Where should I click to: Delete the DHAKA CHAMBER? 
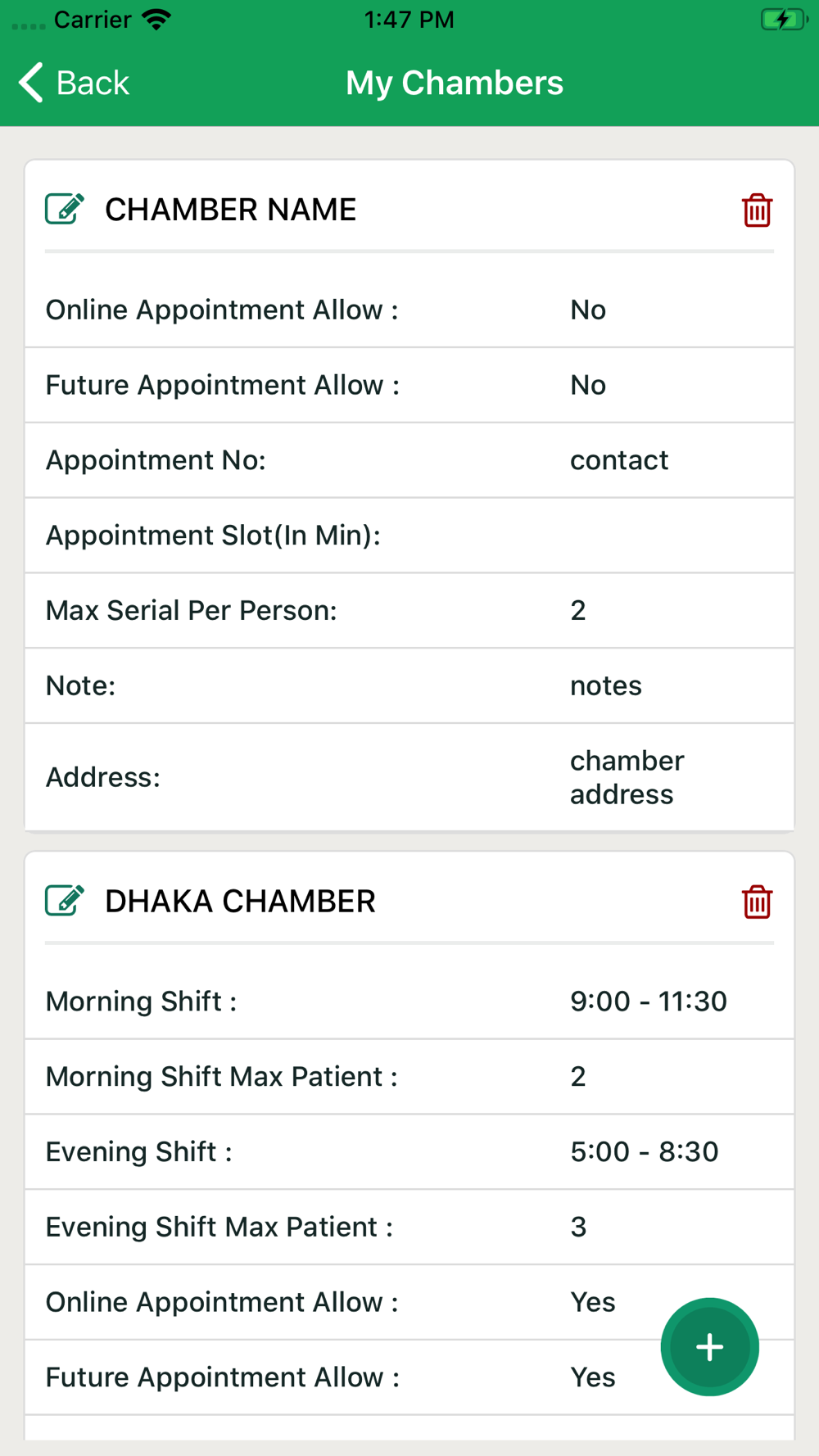tap(757, 902)
